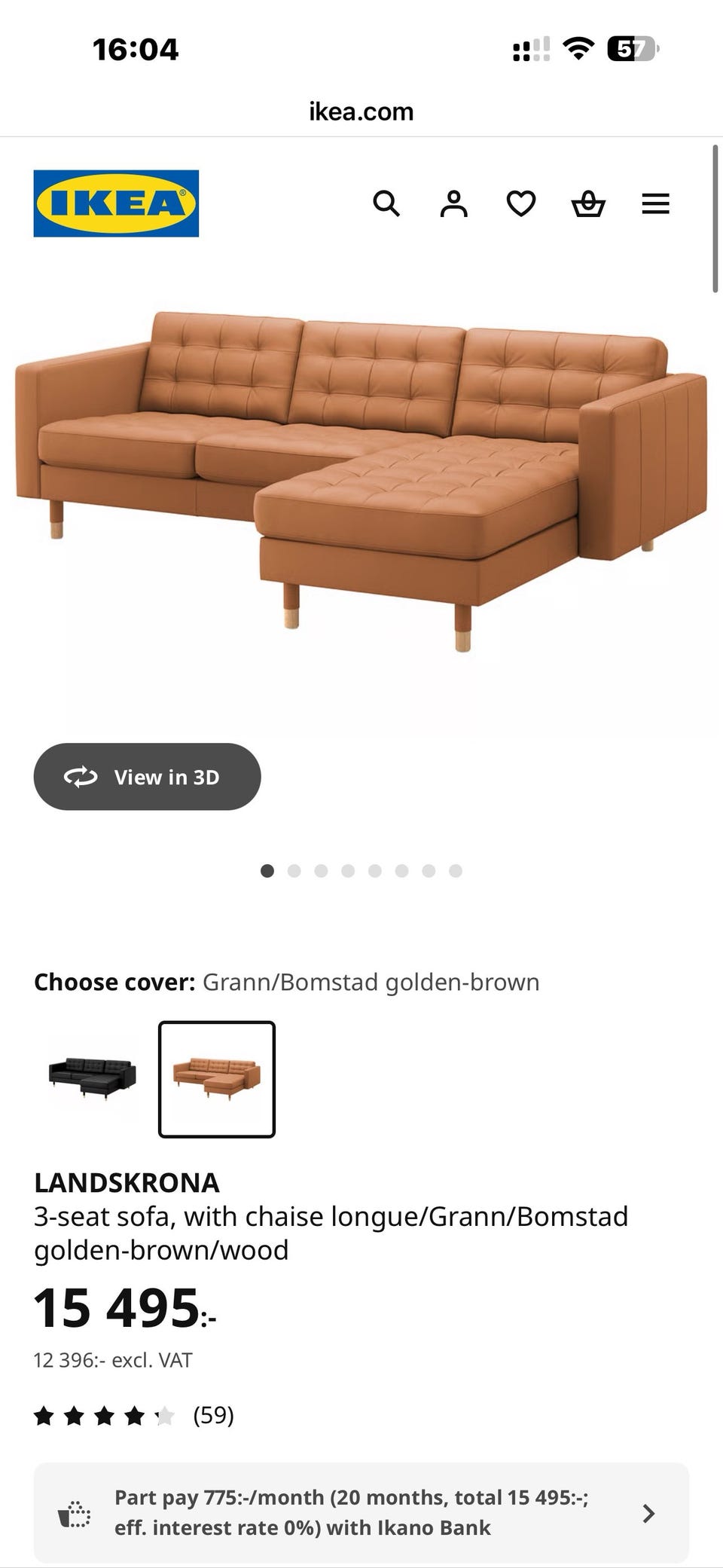The width and height of the screenshot is (723, 1568).
Task: Open the main sofa product image
Action: tap(361, 482)
